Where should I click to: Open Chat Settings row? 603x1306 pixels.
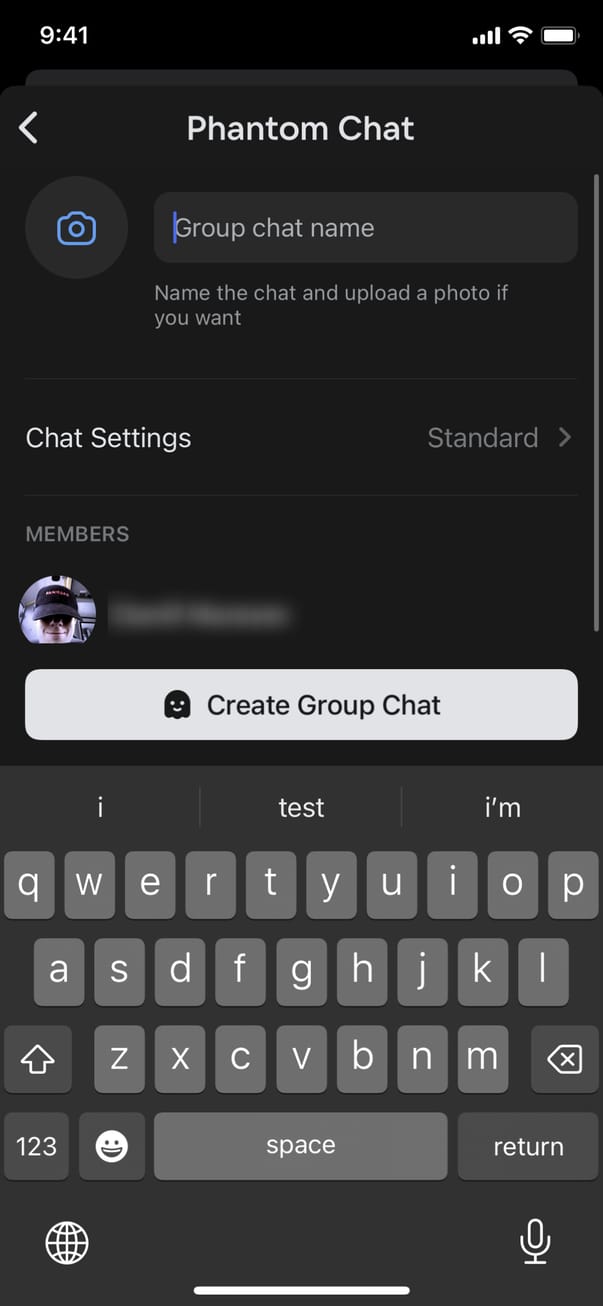(x=300, y=438)
